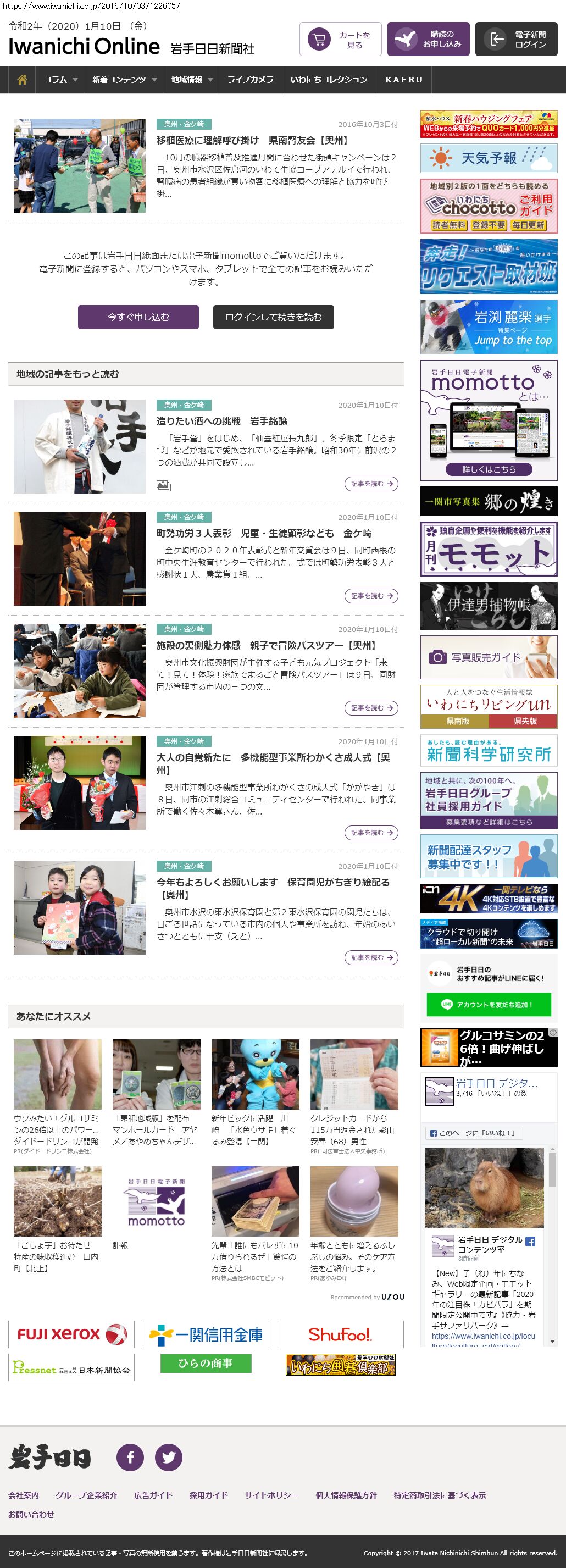Select ログインして続きを読む
Image resolution: width=566 pixels, height=1568 pixels.
(273, 317)
